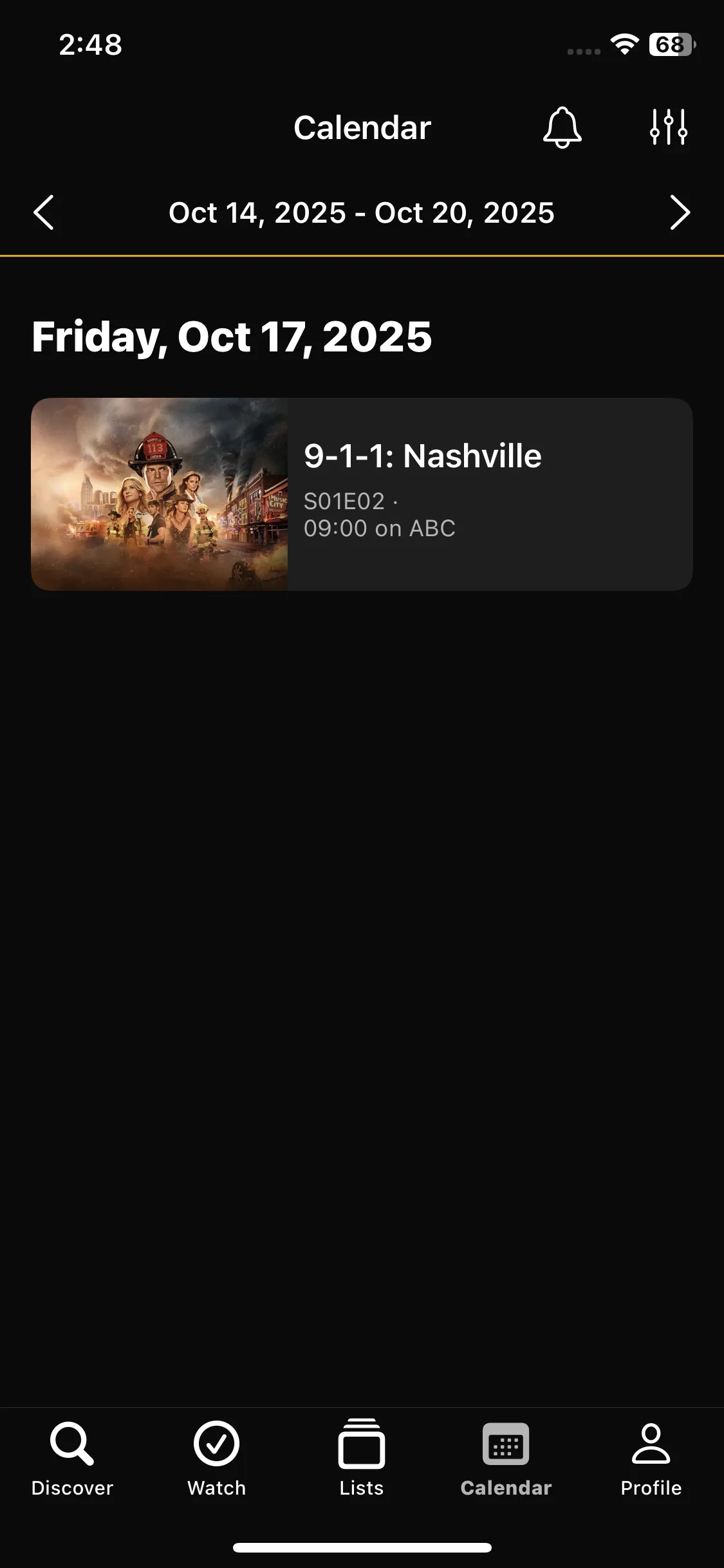Select the Calendar tab
The width and height of the screenshot is (724, 1568).
point(506,1459)
